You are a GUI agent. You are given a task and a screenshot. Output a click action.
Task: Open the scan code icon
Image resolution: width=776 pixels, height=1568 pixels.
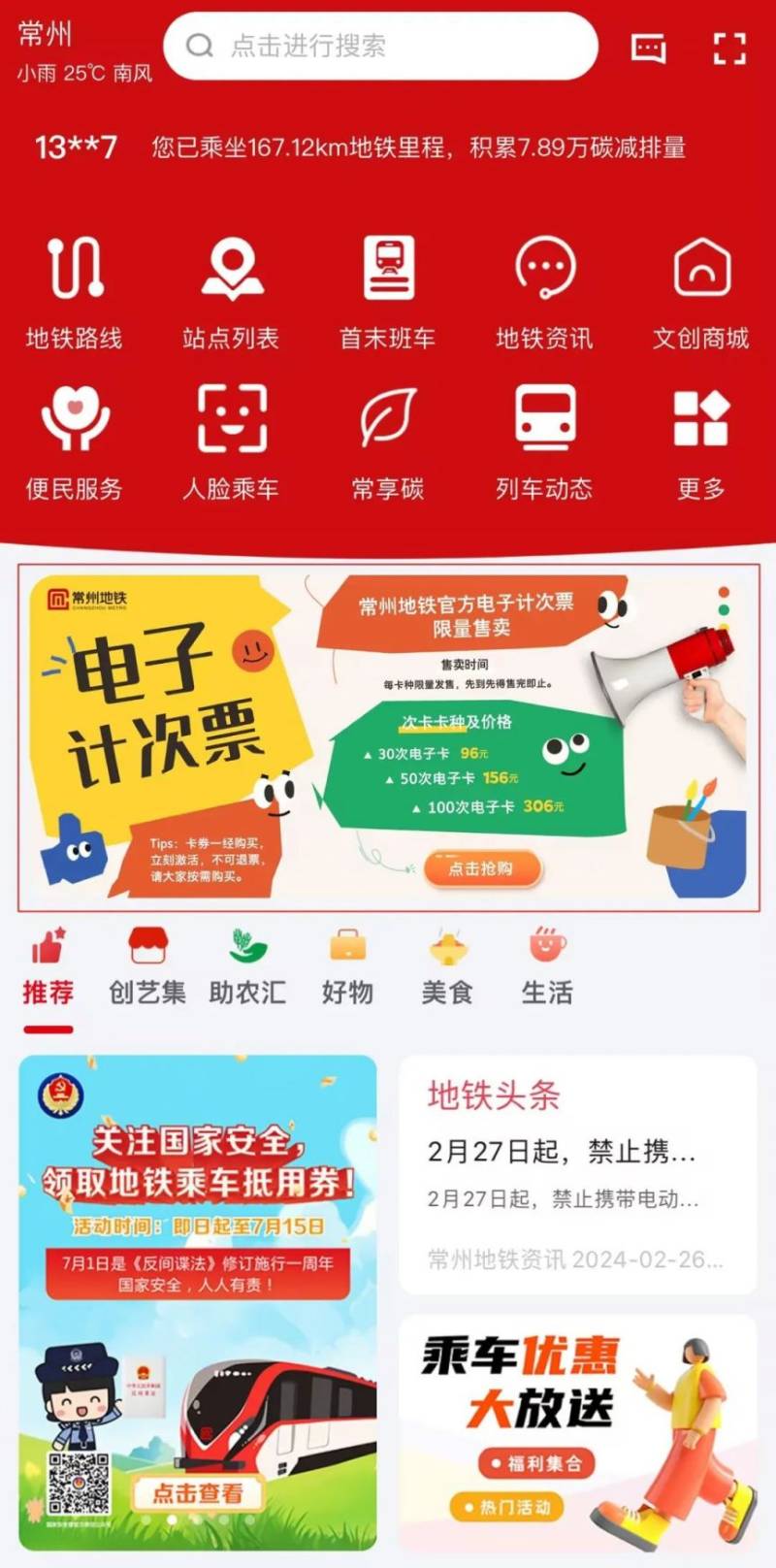[729, 48]
